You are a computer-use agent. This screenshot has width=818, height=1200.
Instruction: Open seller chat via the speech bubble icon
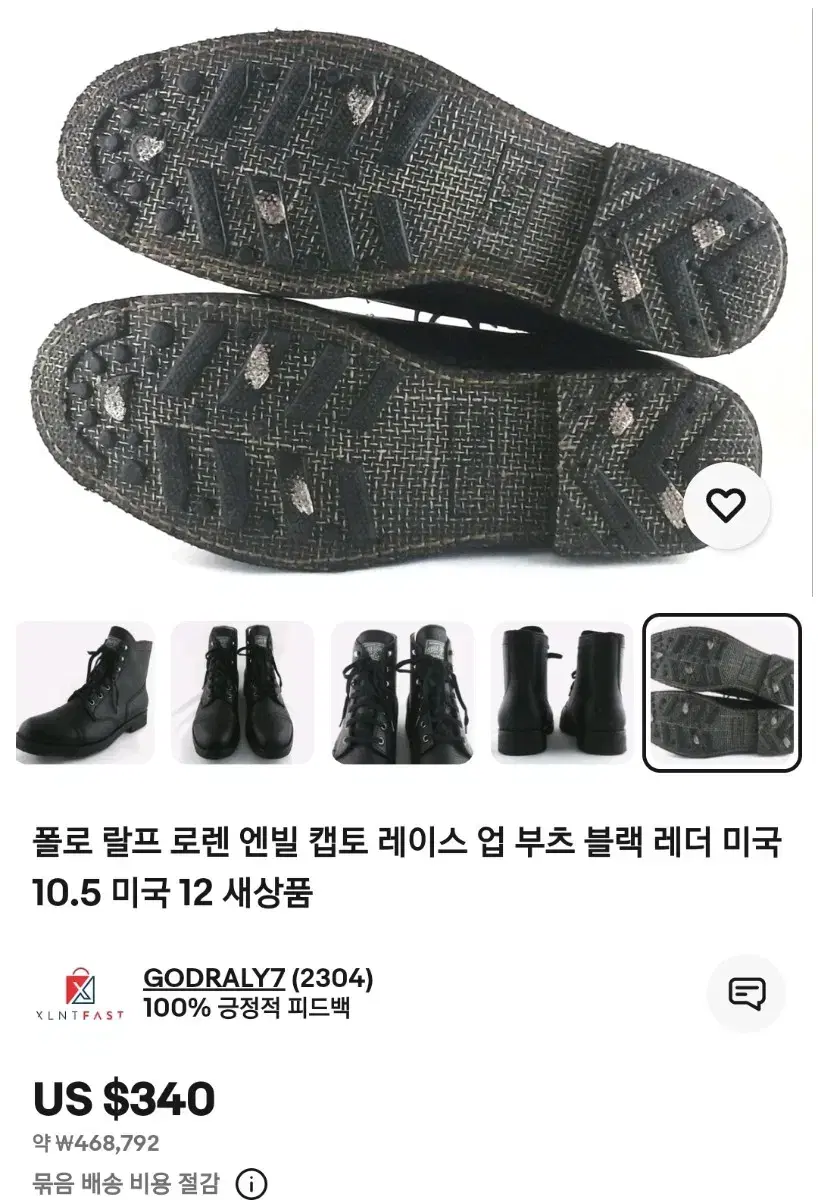point(745,994)
